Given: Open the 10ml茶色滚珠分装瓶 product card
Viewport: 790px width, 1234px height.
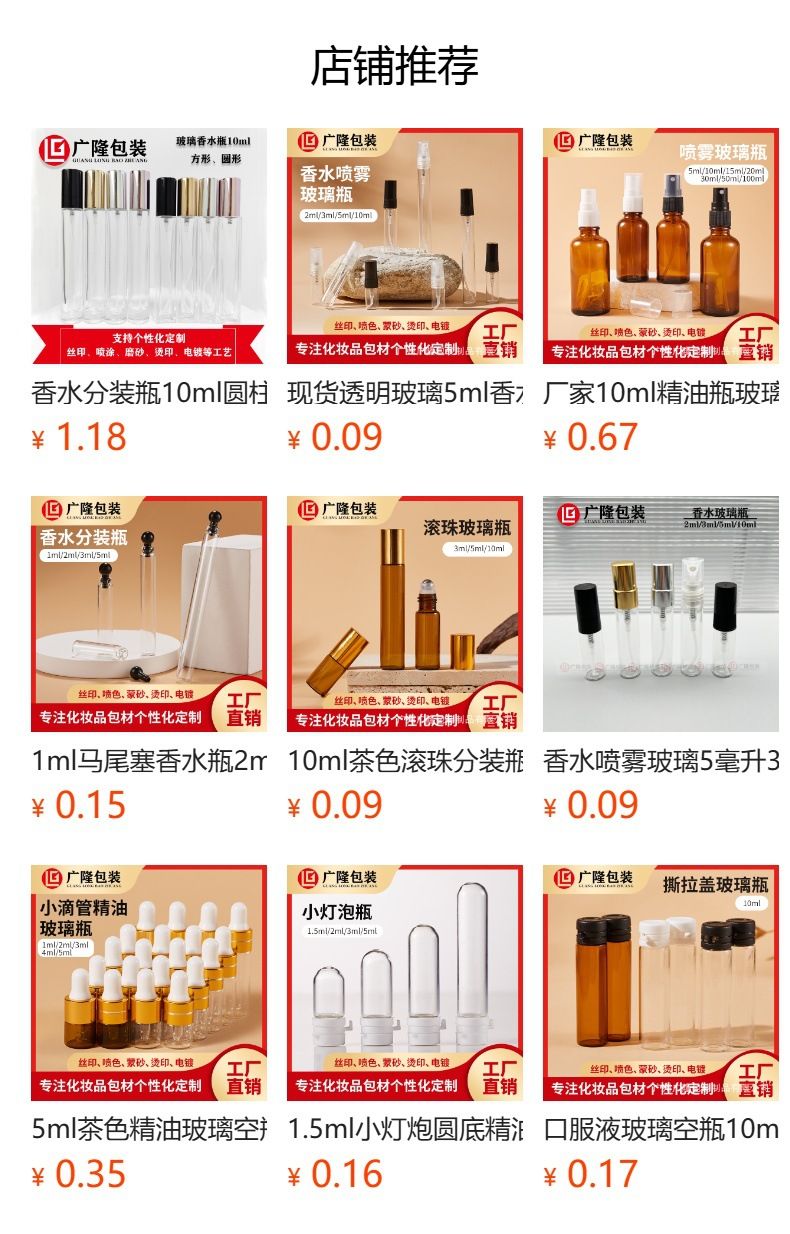Looking at the screenshot, I should (405, 660).
